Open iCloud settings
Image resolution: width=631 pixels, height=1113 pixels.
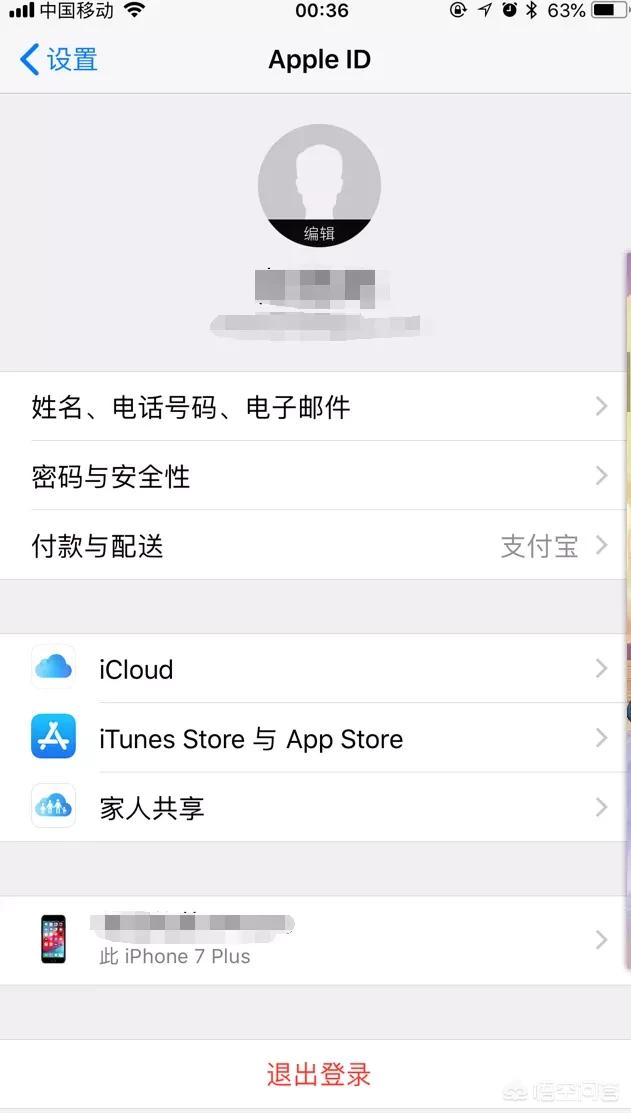[315, 669]
